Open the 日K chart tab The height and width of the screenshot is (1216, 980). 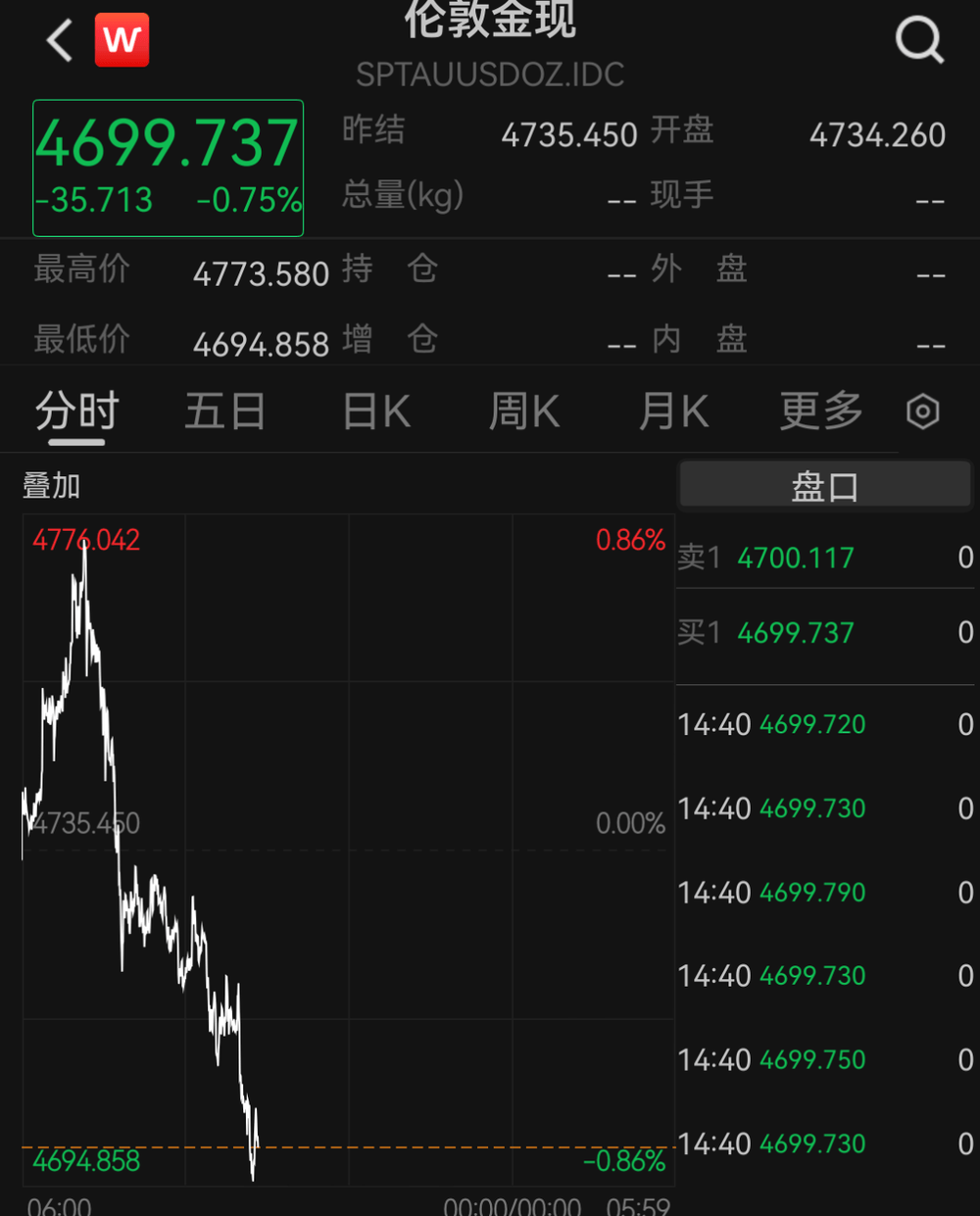376,411
